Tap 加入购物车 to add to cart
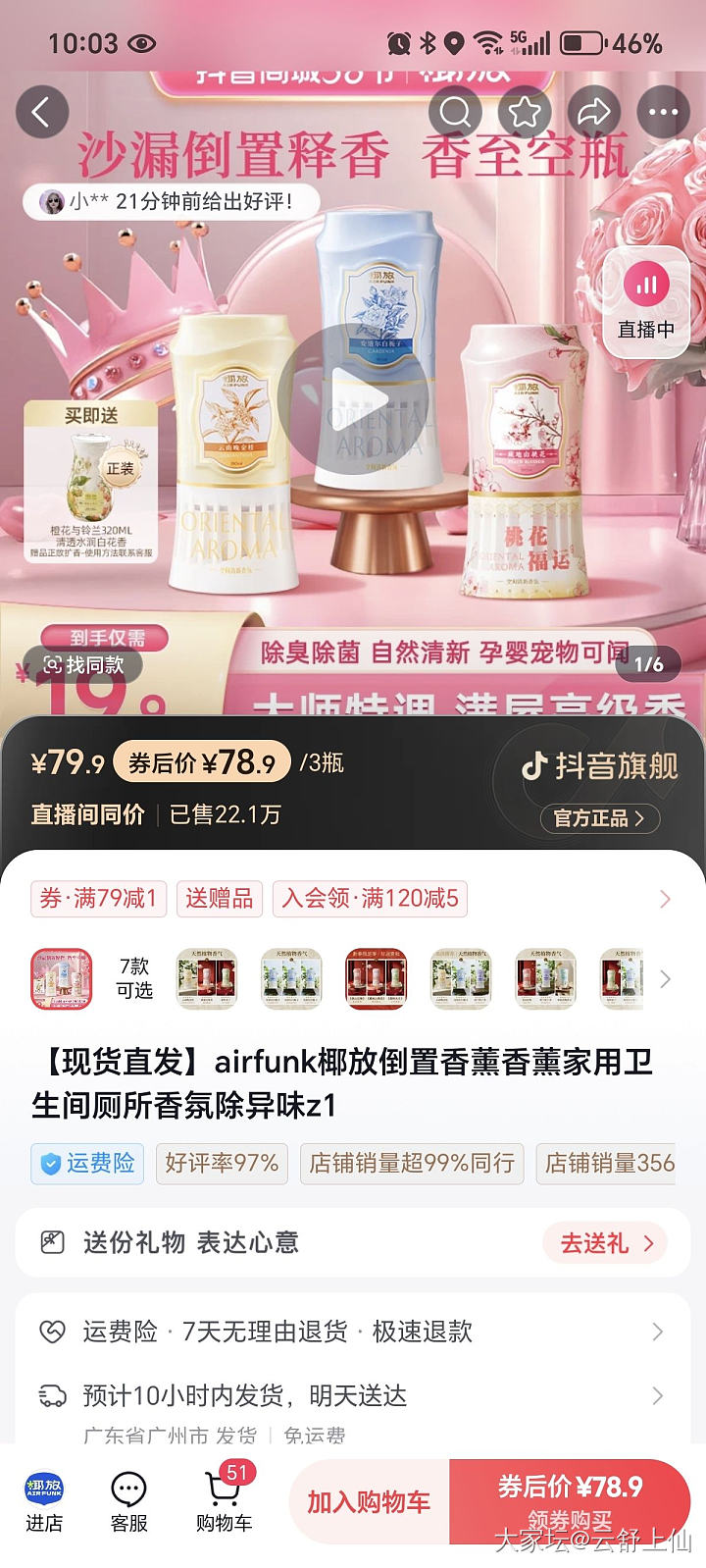Image resolution: width=706 pixels, height=1568 pixels. (369, 1501)
